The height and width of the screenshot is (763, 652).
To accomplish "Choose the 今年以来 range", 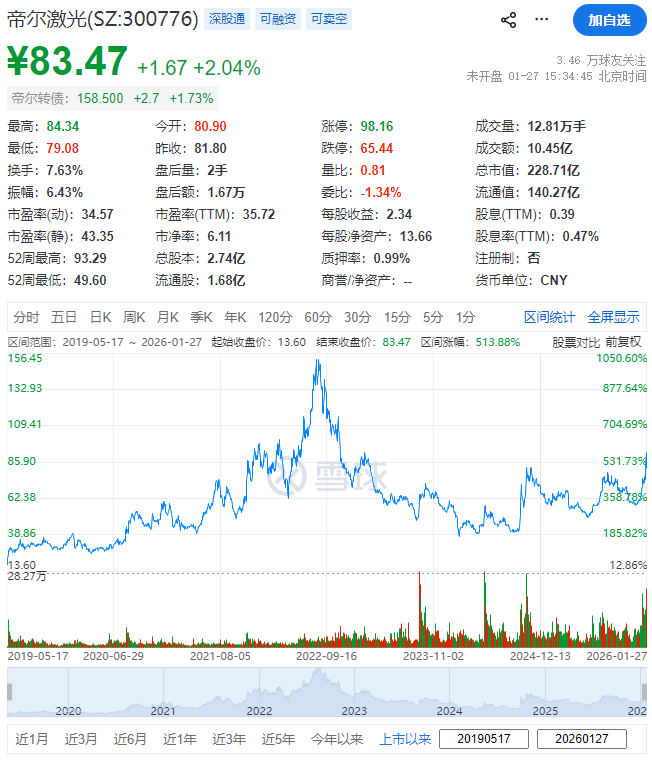I will pyautogui.click(x=335, y=739).
